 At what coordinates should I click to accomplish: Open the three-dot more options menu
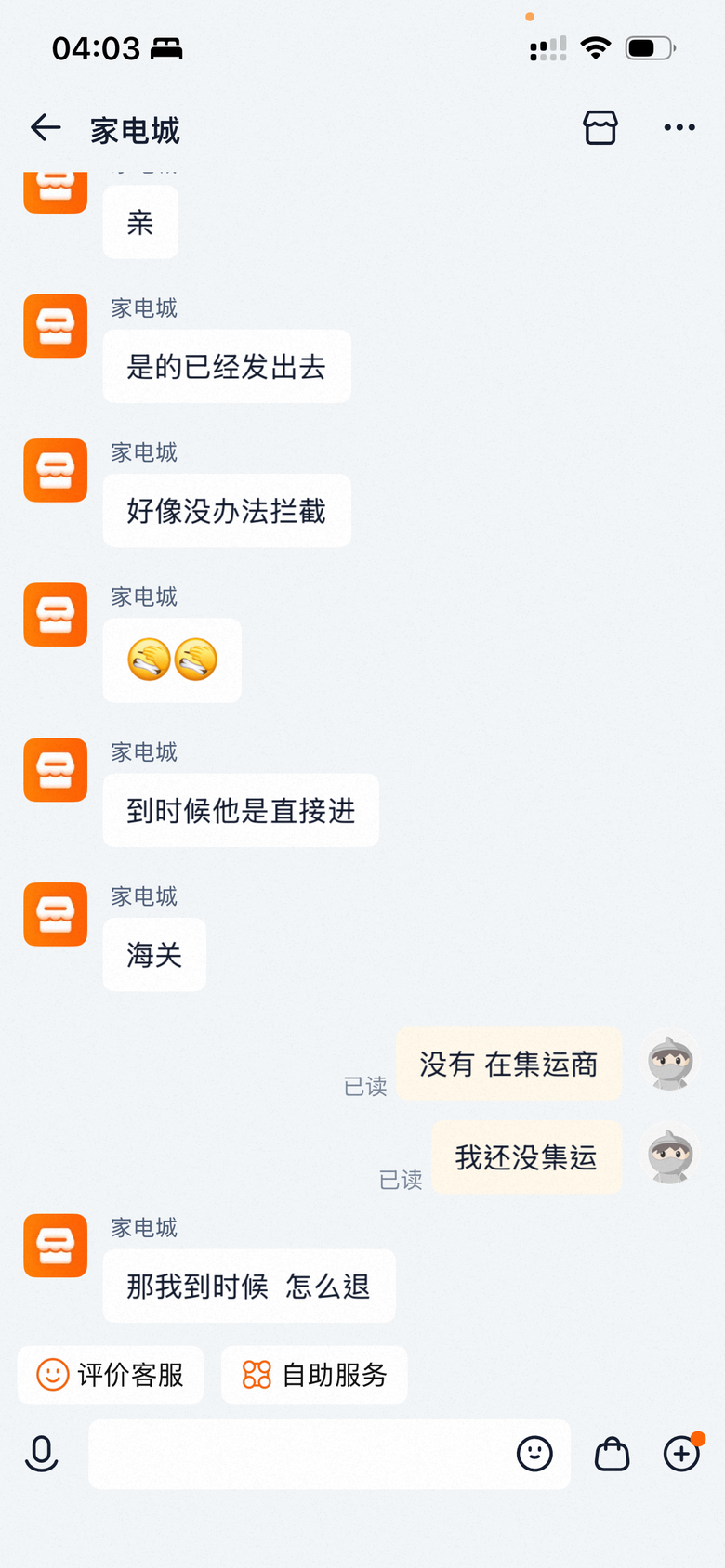[679, 128]
